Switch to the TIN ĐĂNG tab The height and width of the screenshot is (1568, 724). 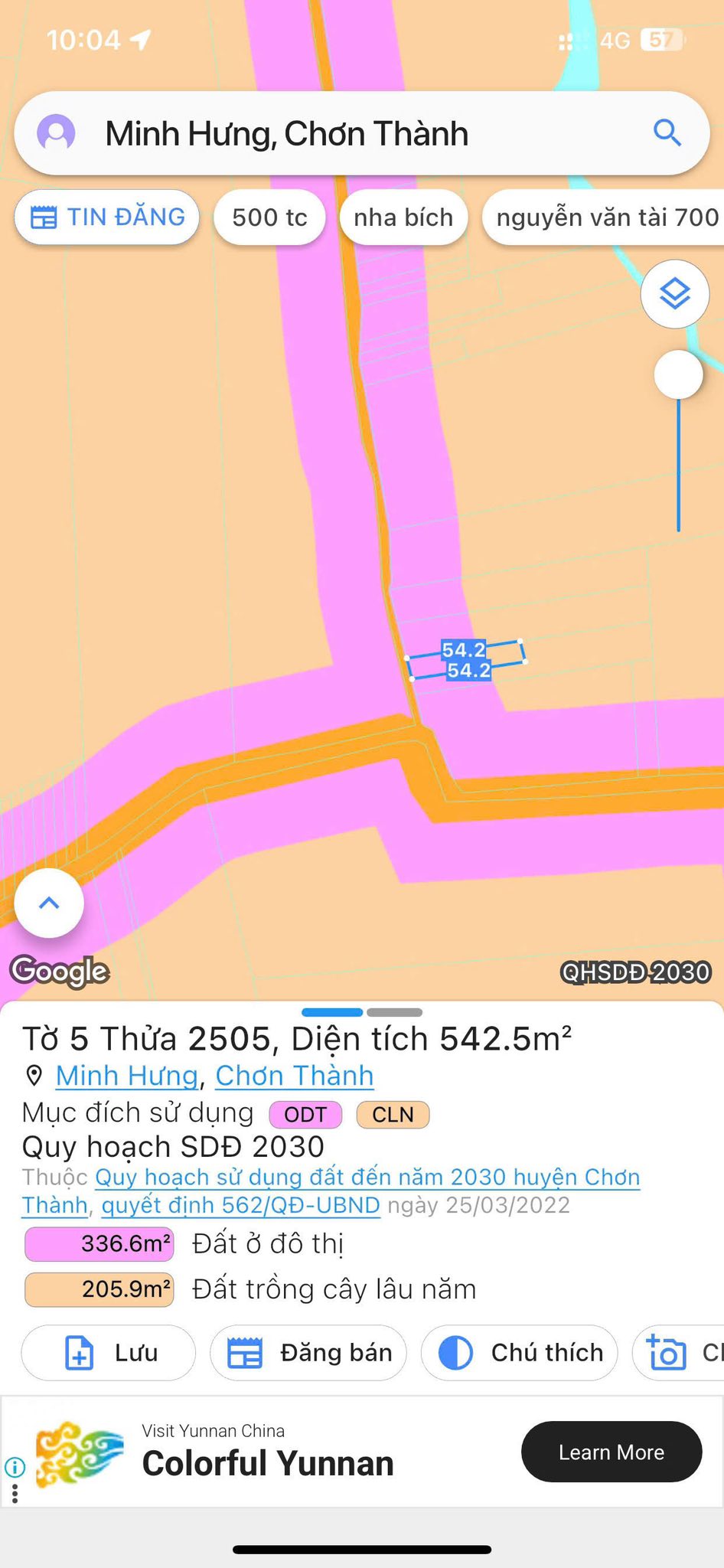106,217
